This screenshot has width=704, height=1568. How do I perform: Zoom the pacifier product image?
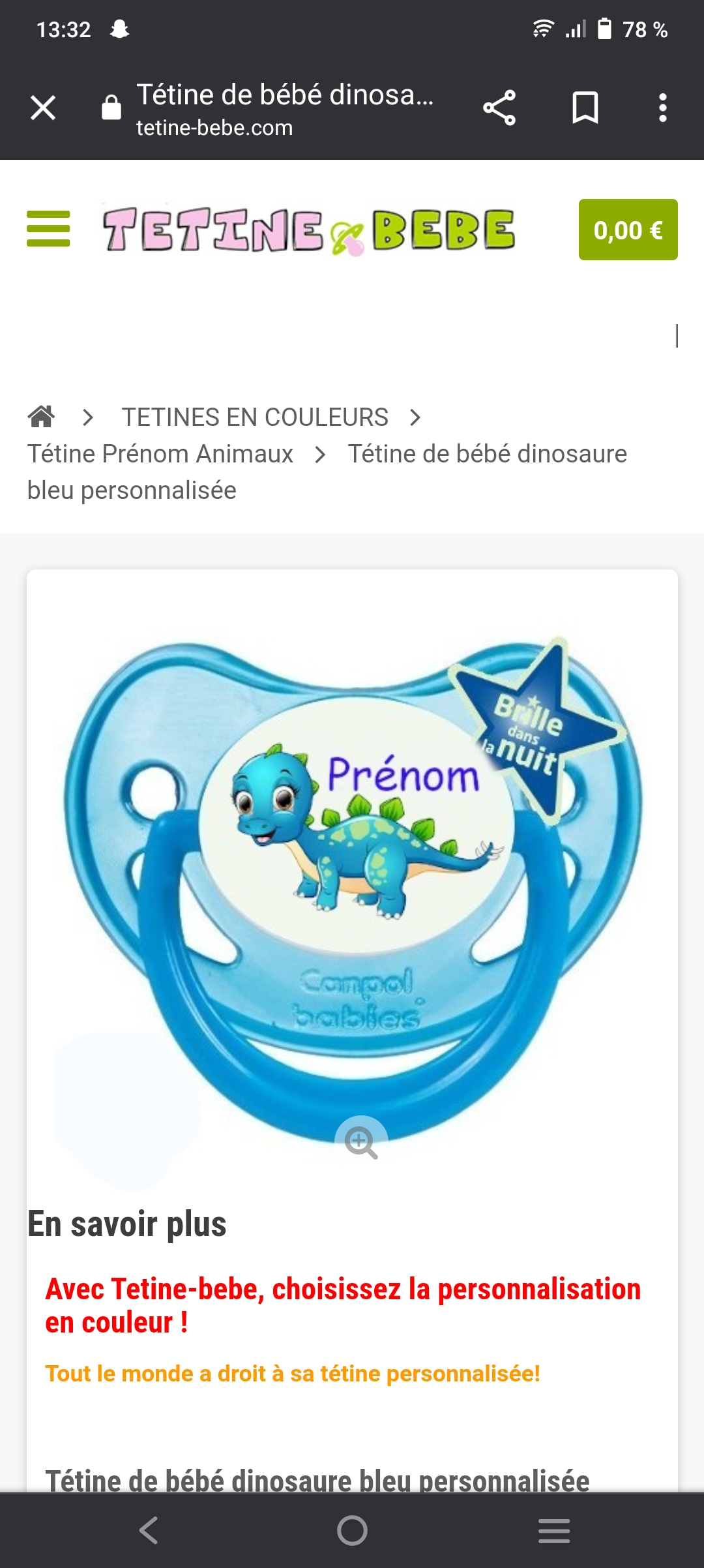coord(361,1143)
